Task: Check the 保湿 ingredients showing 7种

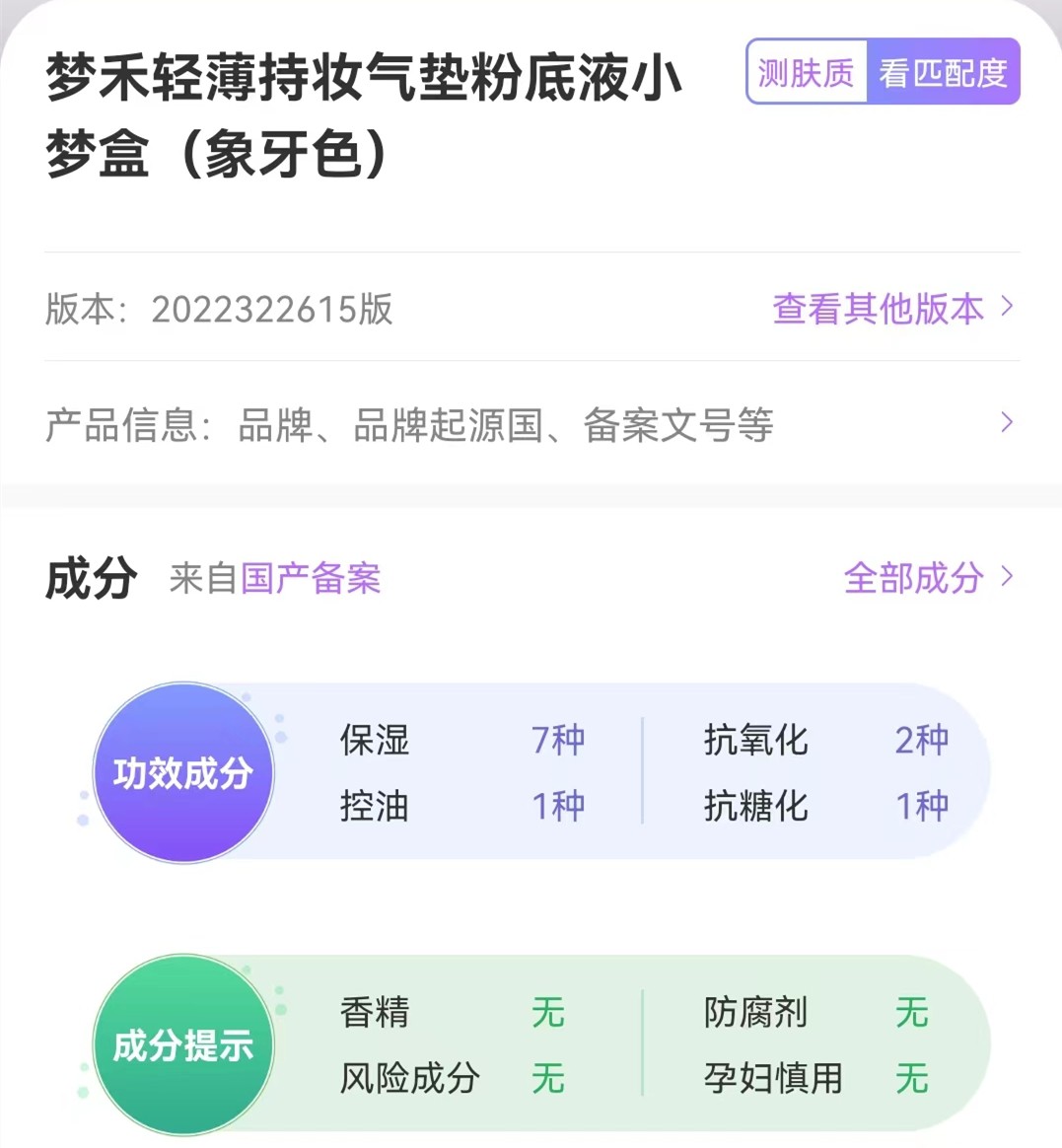Action: [463, 741]
